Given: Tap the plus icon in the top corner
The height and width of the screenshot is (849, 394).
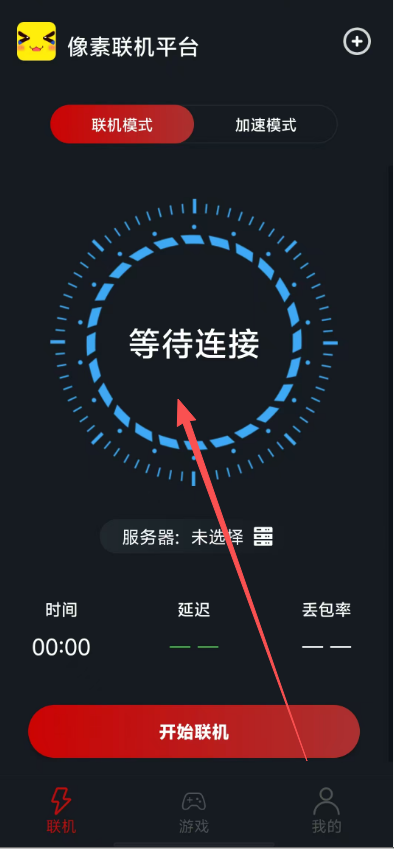Looking at the screenshot, I should pos(357,42).
